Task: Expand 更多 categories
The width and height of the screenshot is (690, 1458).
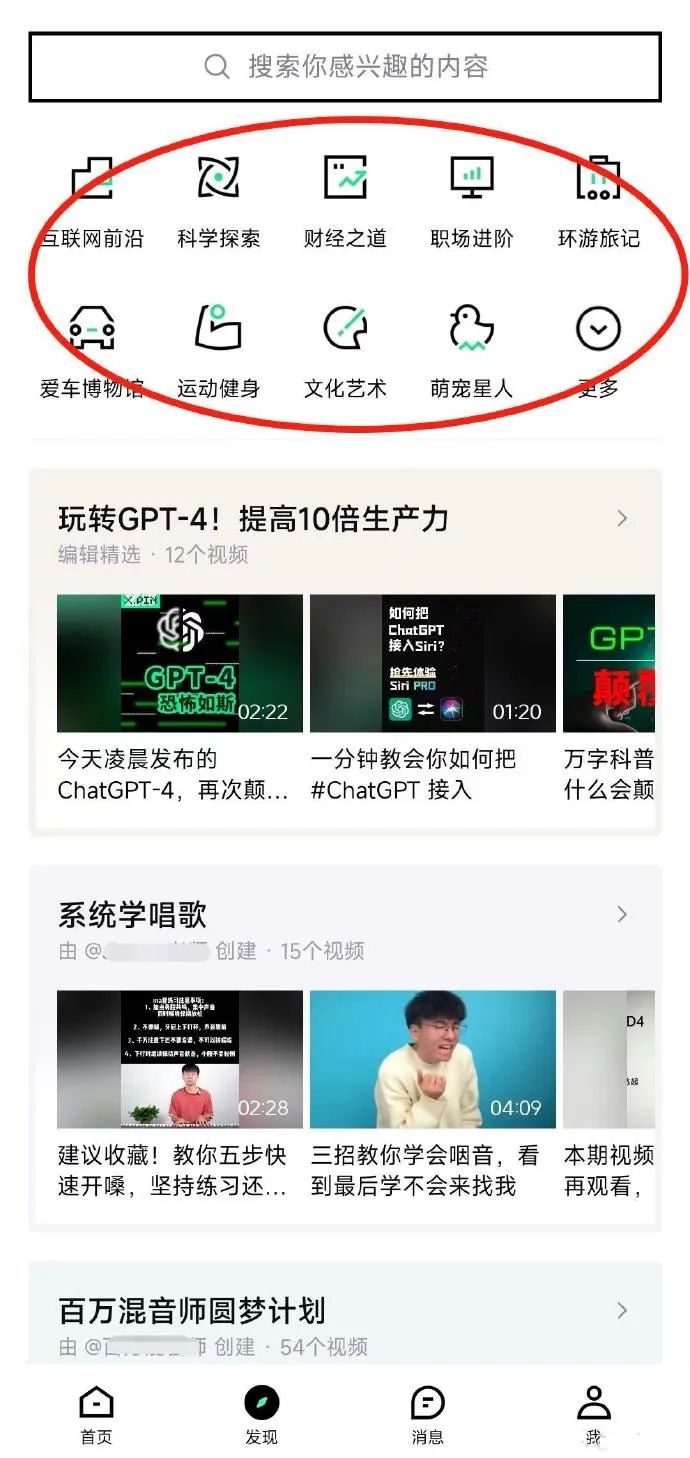Action: 598,348
